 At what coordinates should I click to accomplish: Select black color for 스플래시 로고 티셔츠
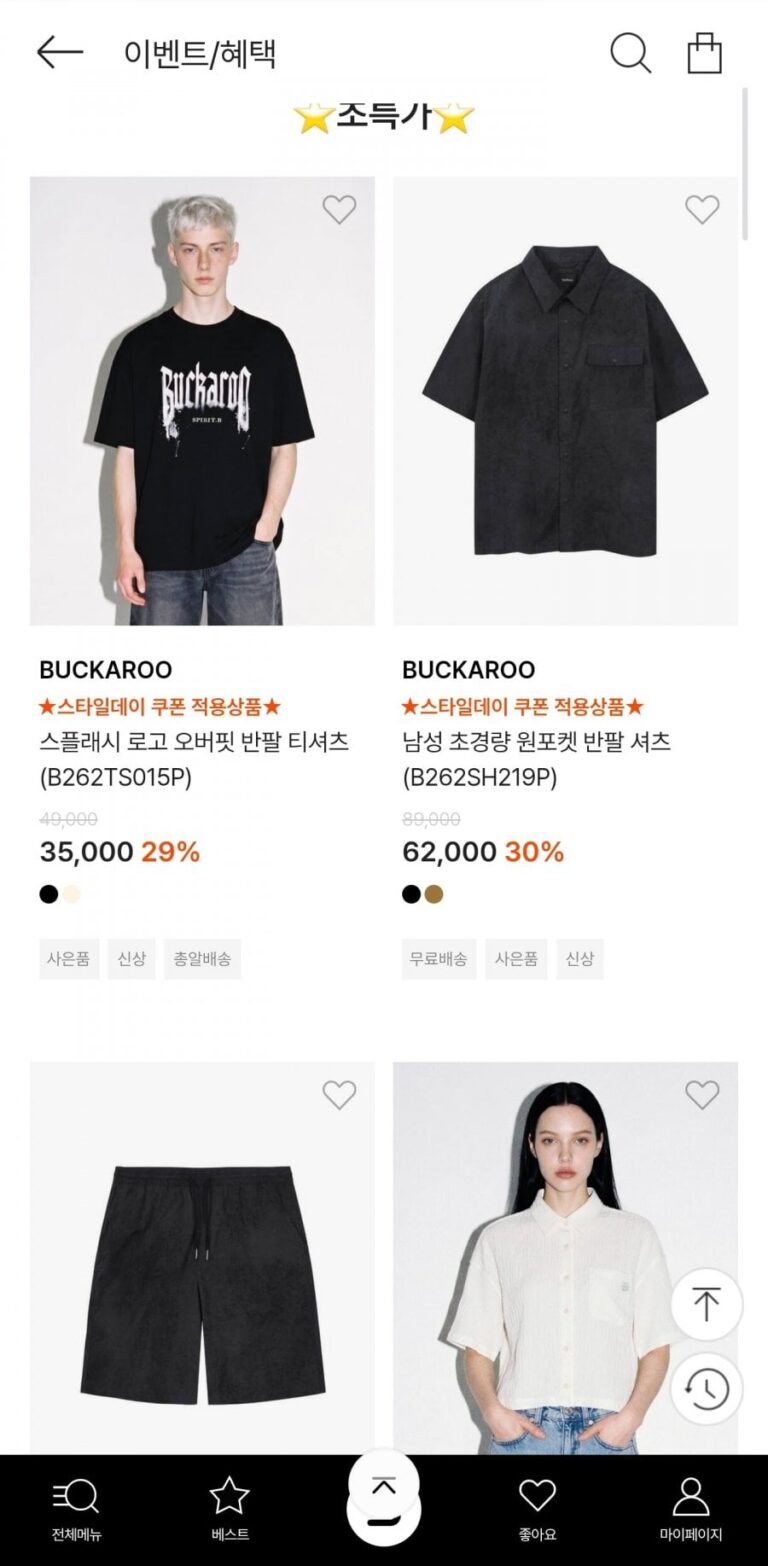pyautogui.click(x=49, y=894)
